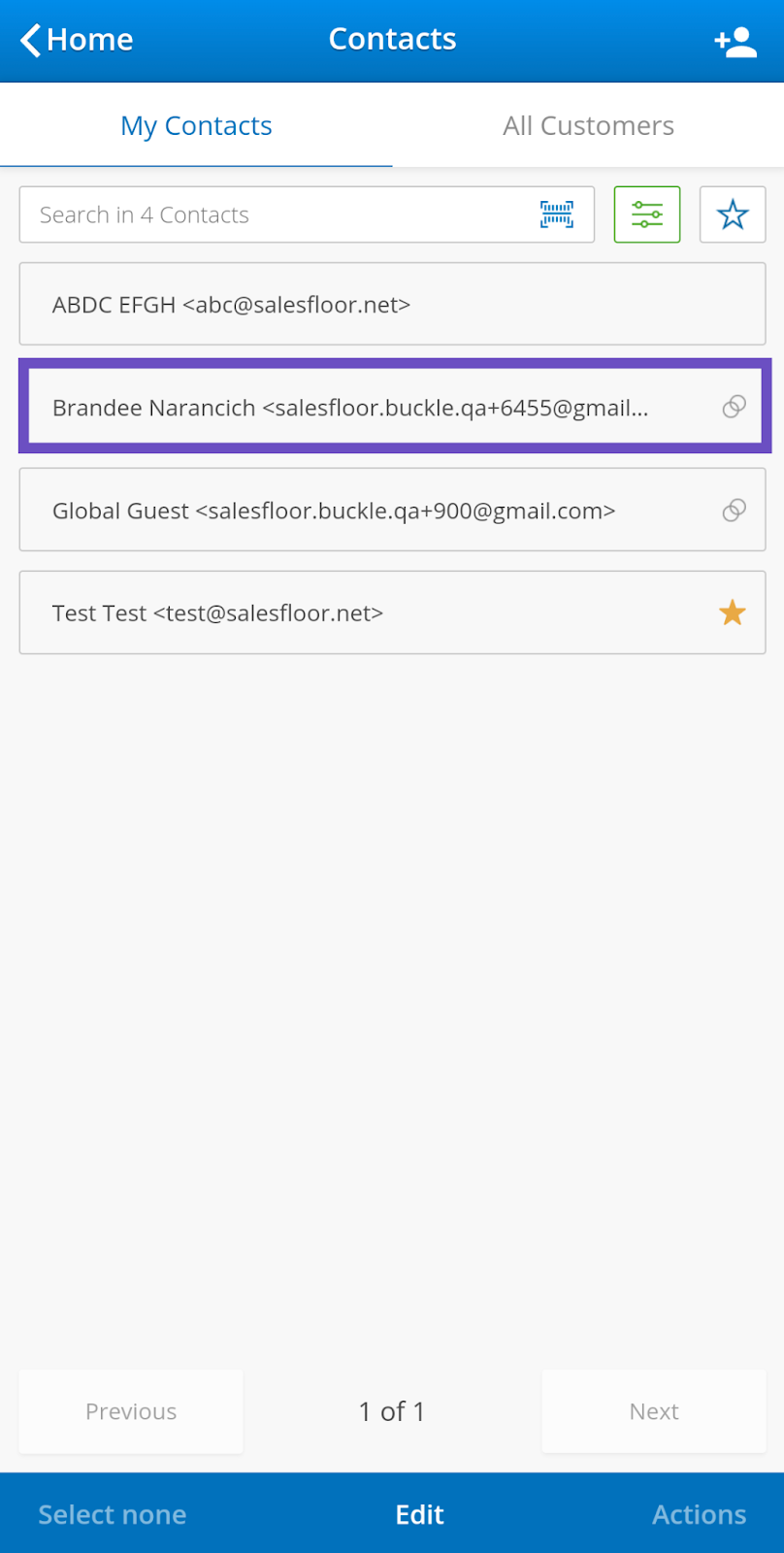Screen dimensions: 784x1553
Task: Tap the Previous page button
Action: [x=131, y=1411]
